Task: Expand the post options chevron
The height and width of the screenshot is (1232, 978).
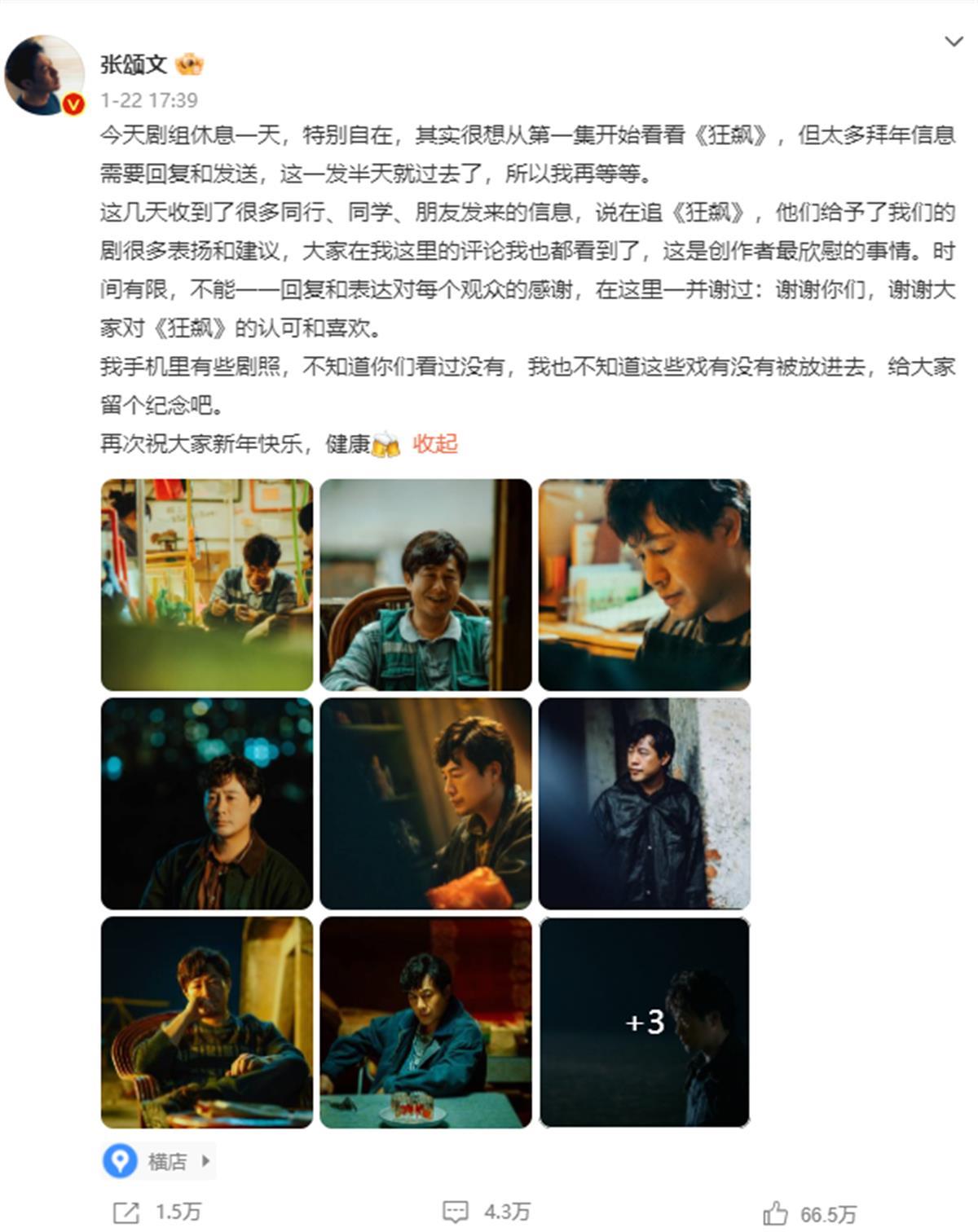Action: [x=953, y=42]
